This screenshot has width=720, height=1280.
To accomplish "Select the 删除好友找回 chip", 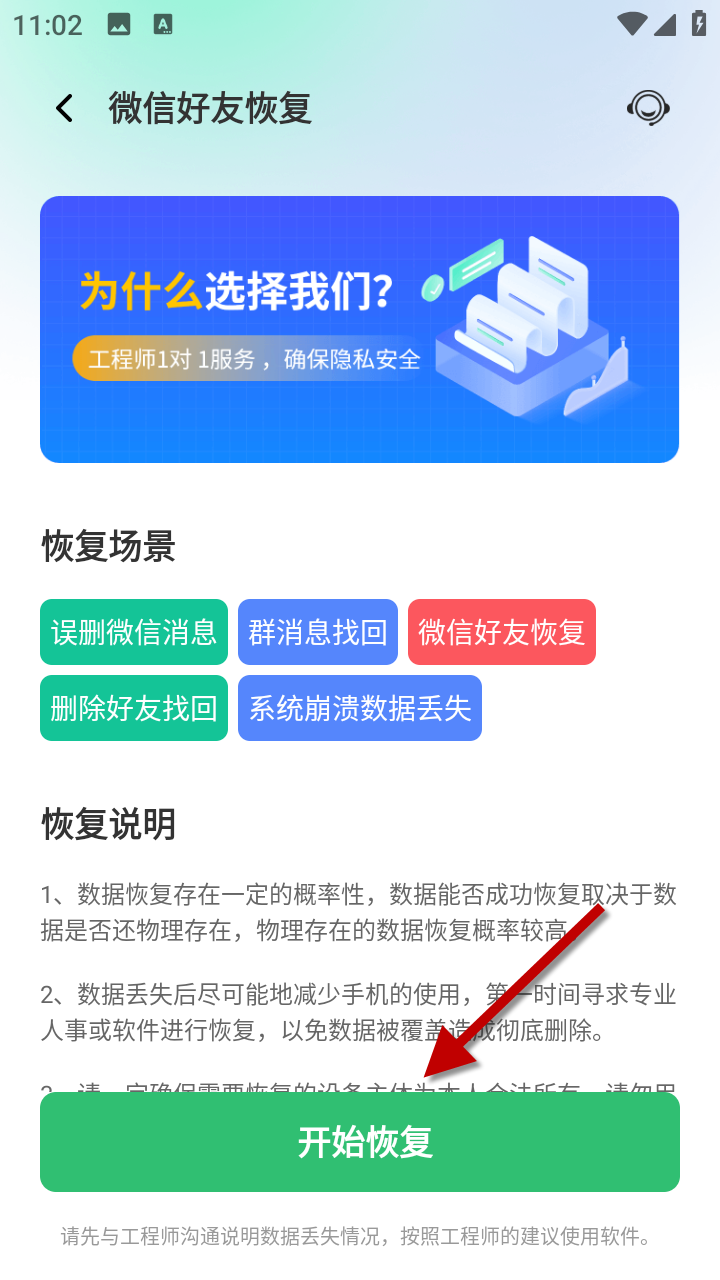I will pos(134,708).
